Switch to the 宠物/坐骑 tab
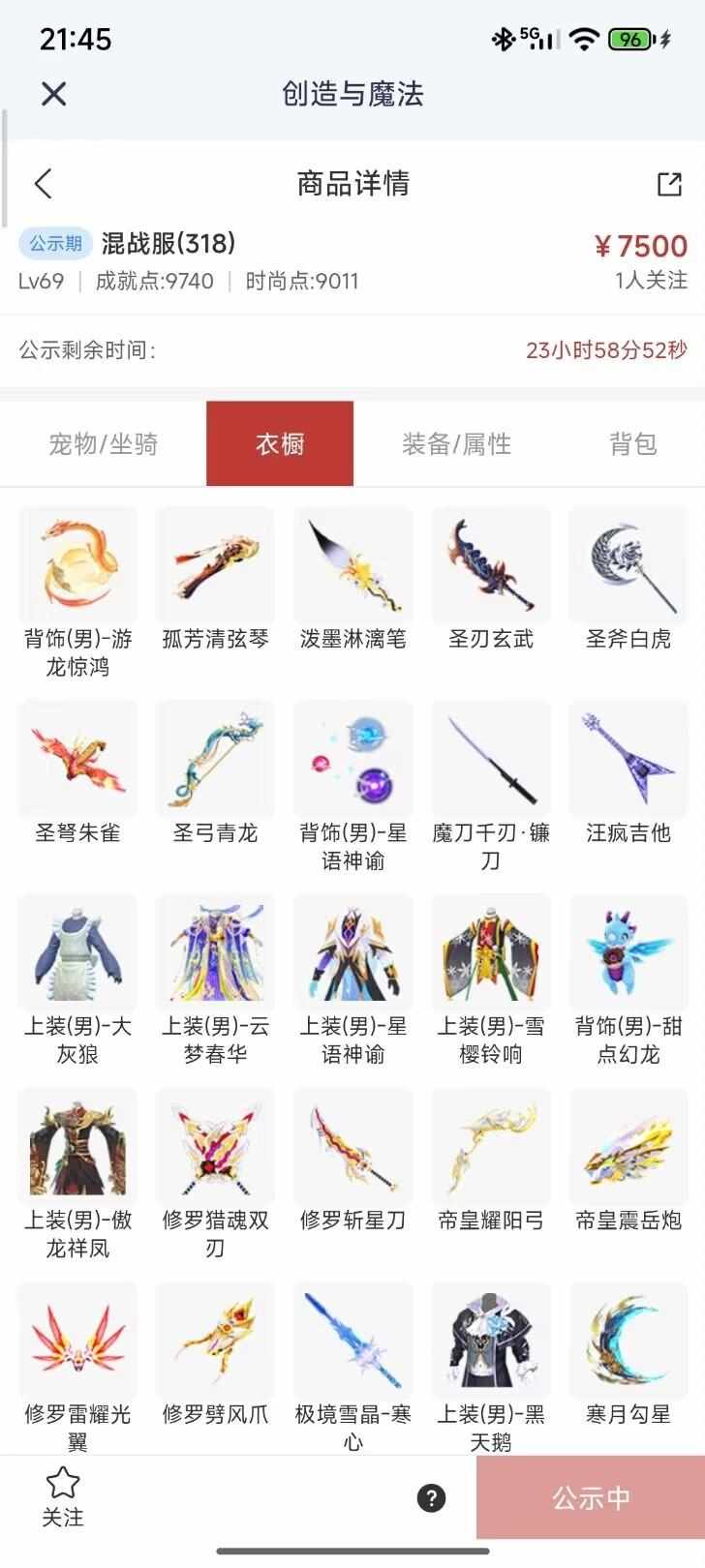The image size is (705, 1568). (103, 444)
